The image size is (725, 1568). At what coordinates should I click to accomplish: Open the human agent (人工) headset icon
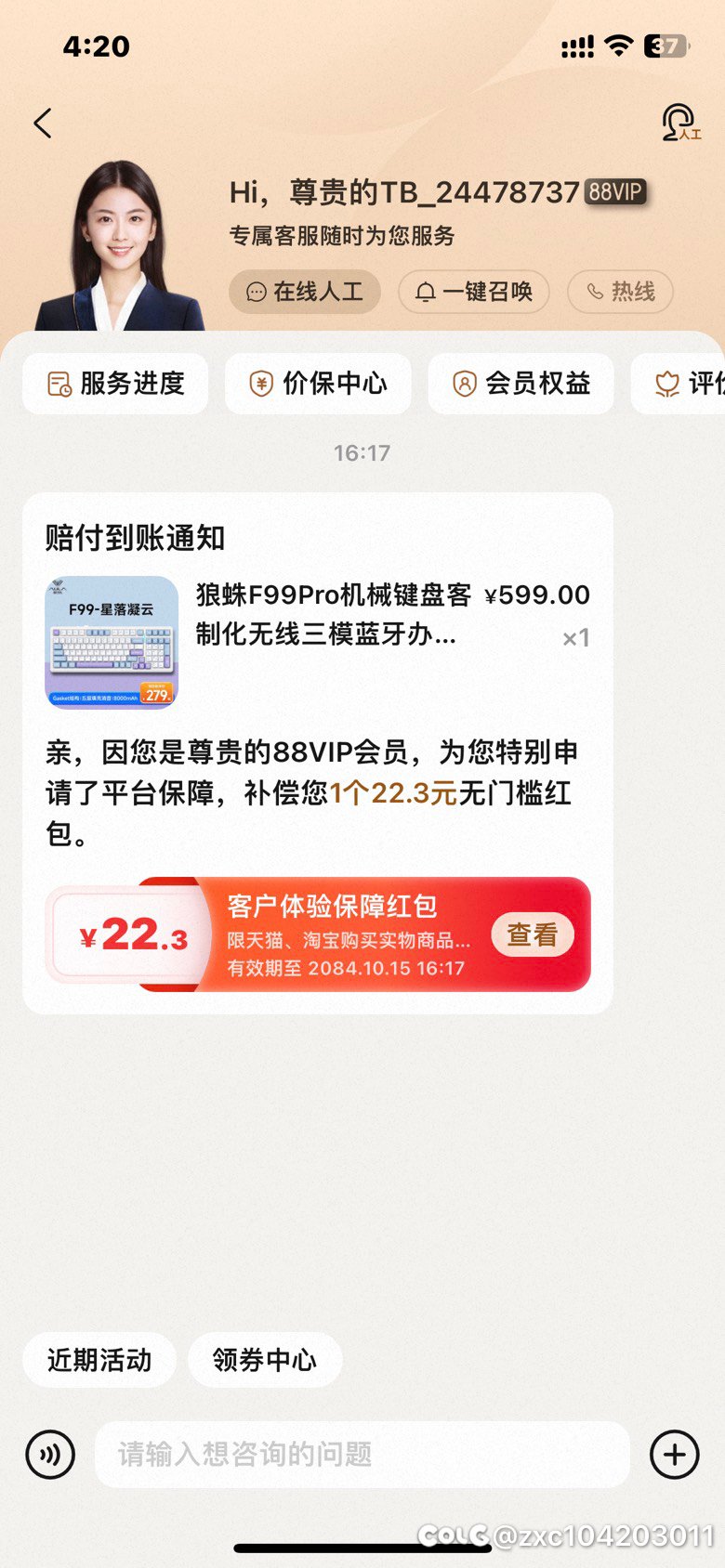pos(680,123)
